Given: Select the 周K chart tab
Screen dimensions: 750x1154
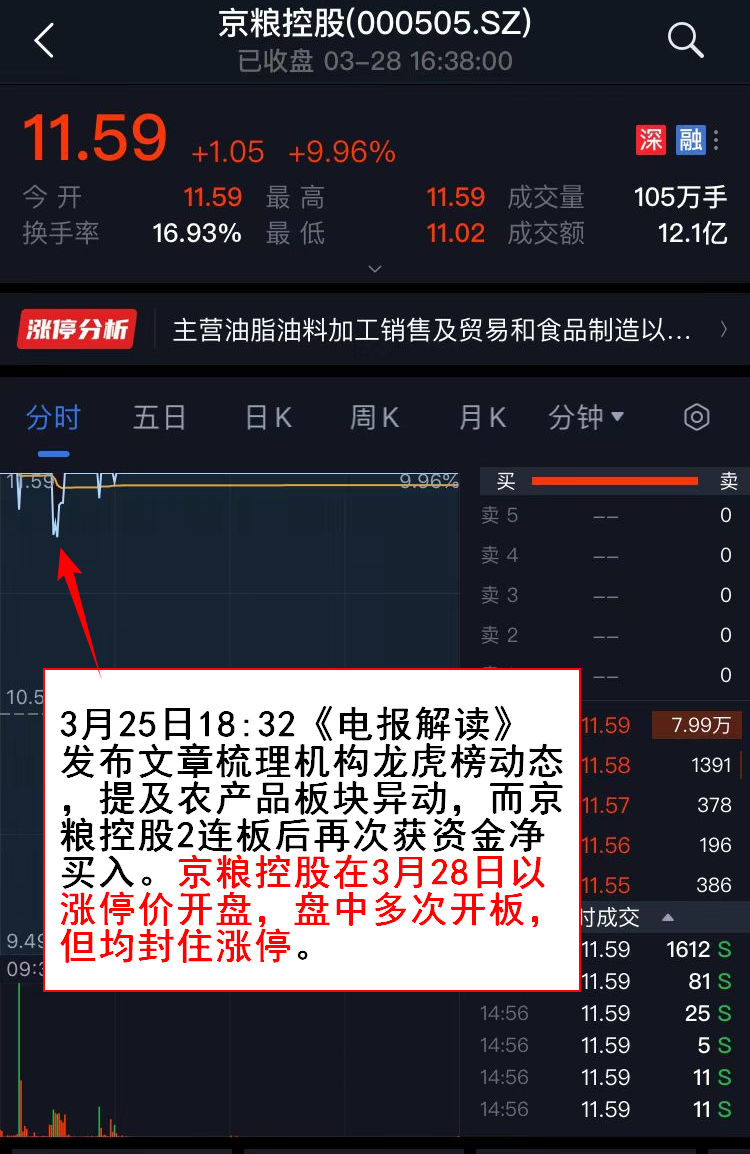Looking at the screenshot, I should [375, 417].
